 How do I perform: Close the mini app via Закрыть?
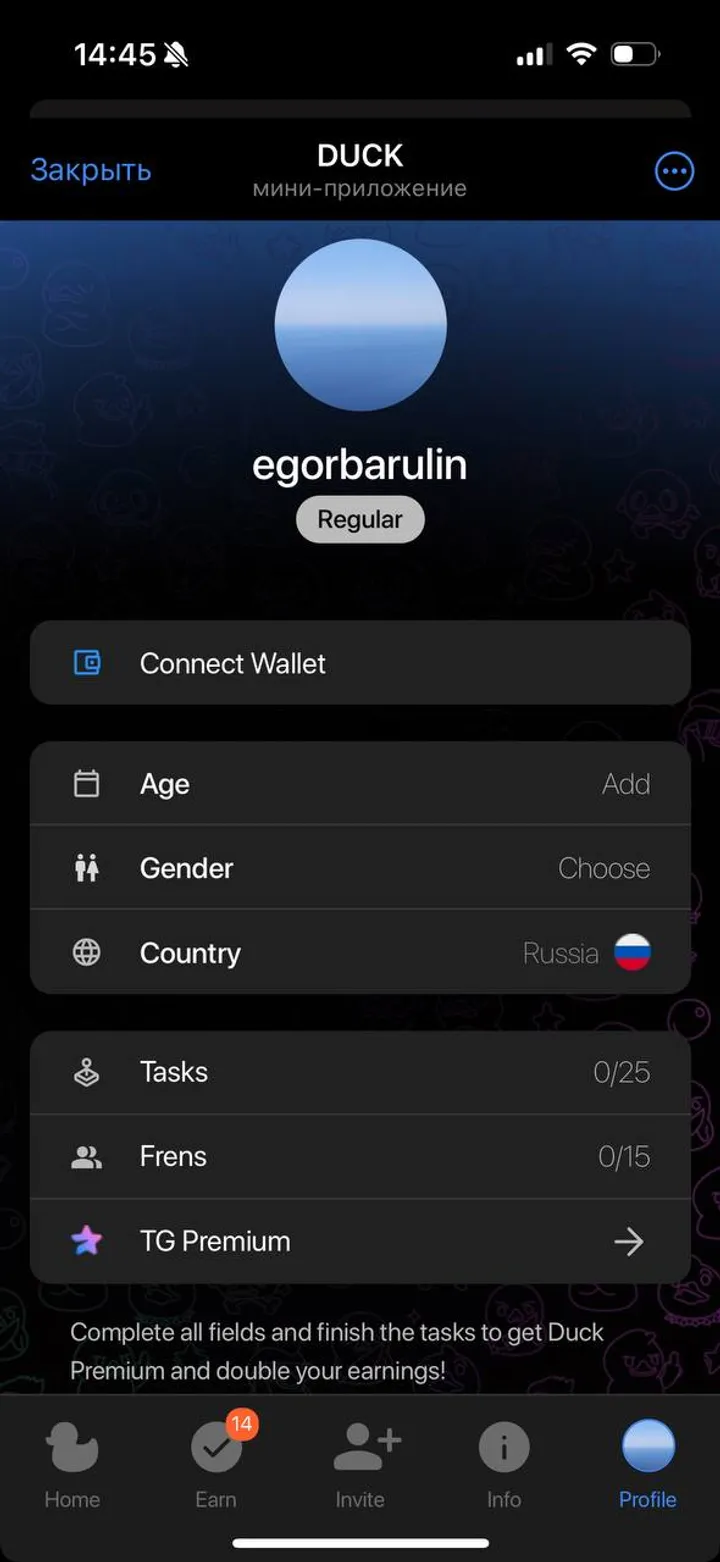91,170
